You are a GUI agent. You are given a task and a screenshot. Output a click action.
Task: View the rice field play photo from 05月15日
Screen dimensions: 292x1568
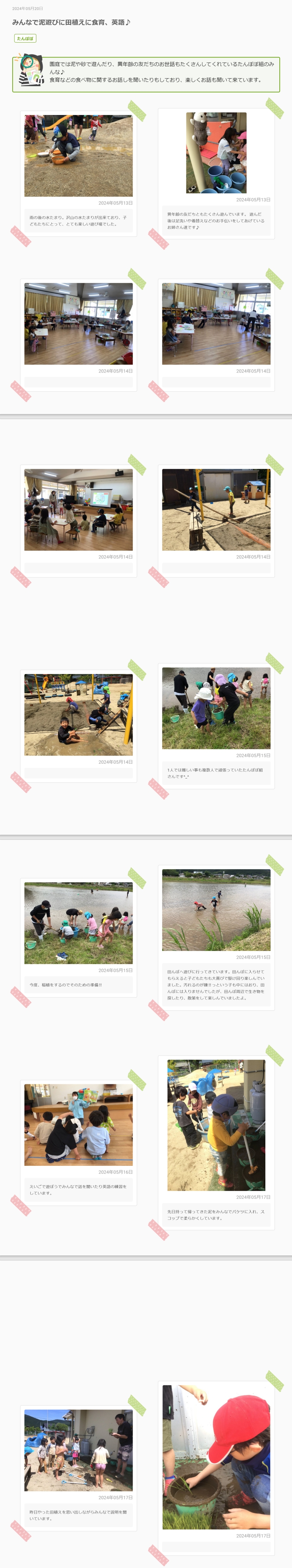coord(216,910)
